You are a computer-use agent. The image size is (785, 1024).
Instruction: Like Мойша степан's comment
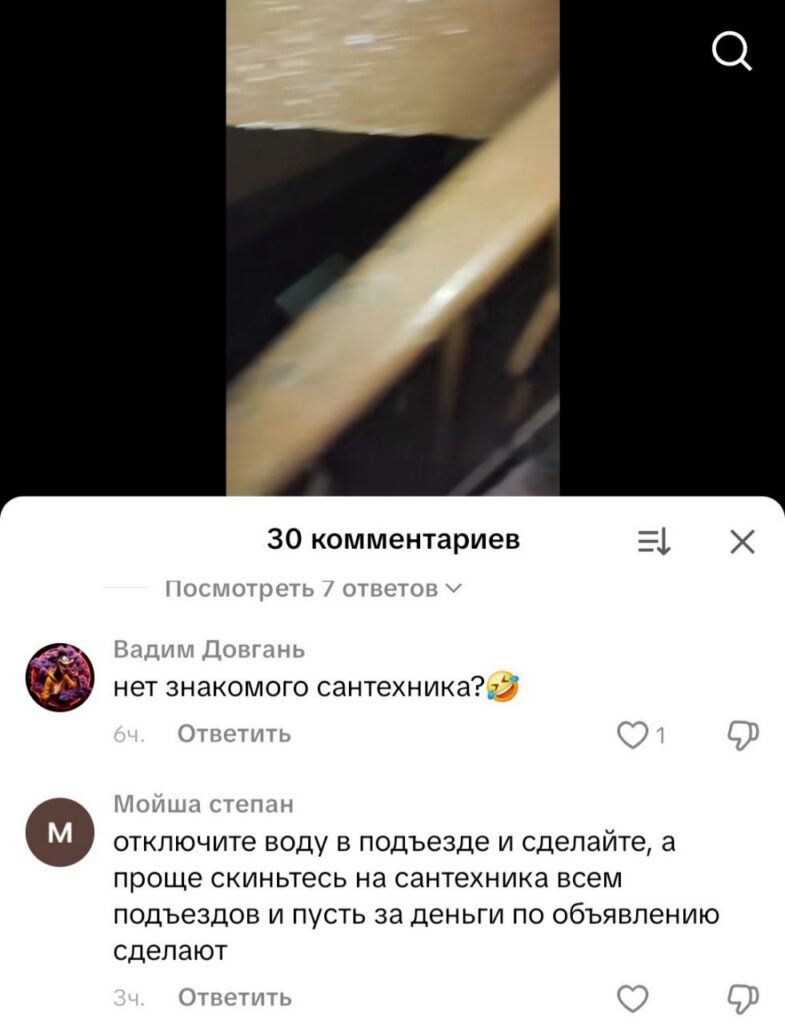tap(633, 997)
